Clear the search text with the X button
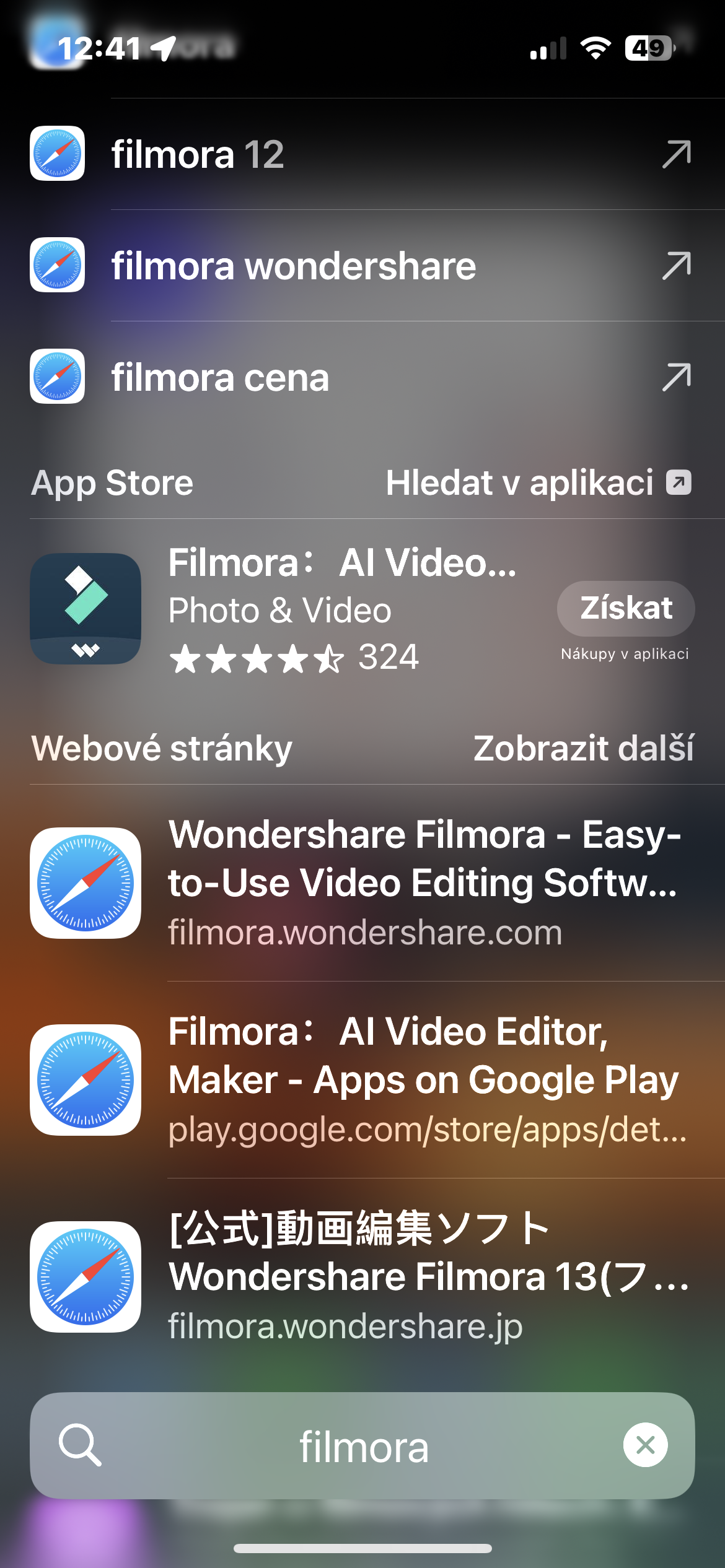The height and width of the screenshot is (1568, 725). pyautogui.click(x=645, y=1445)
